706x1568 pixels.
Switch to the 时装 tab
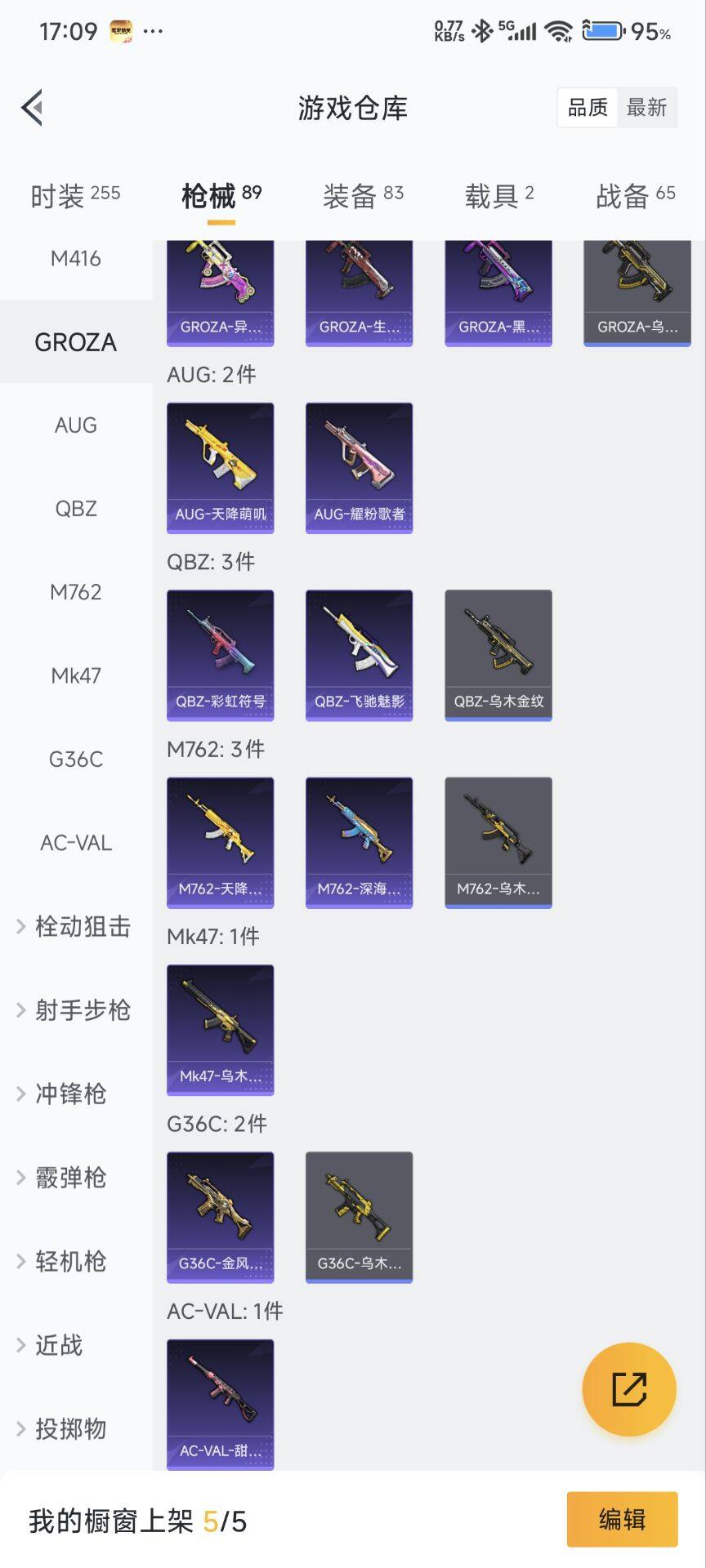click(74, 196)
